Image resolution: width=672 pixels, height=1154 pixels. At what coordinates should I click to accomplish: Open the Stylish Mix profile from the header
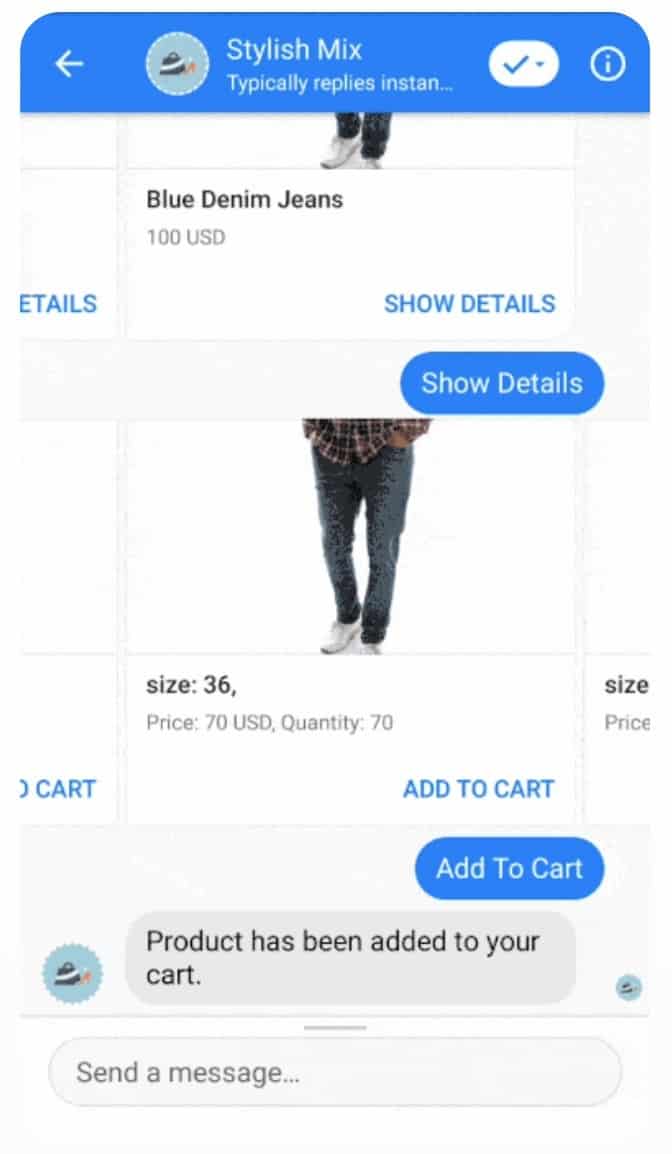(293, 62)
